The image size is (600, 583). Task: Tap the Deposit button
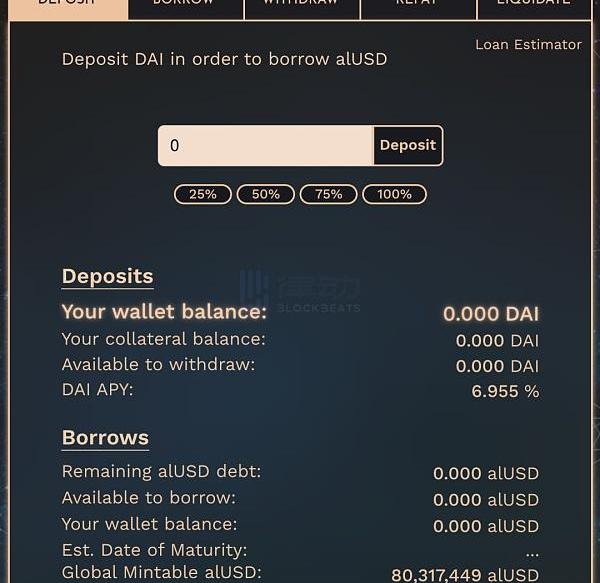407,146
